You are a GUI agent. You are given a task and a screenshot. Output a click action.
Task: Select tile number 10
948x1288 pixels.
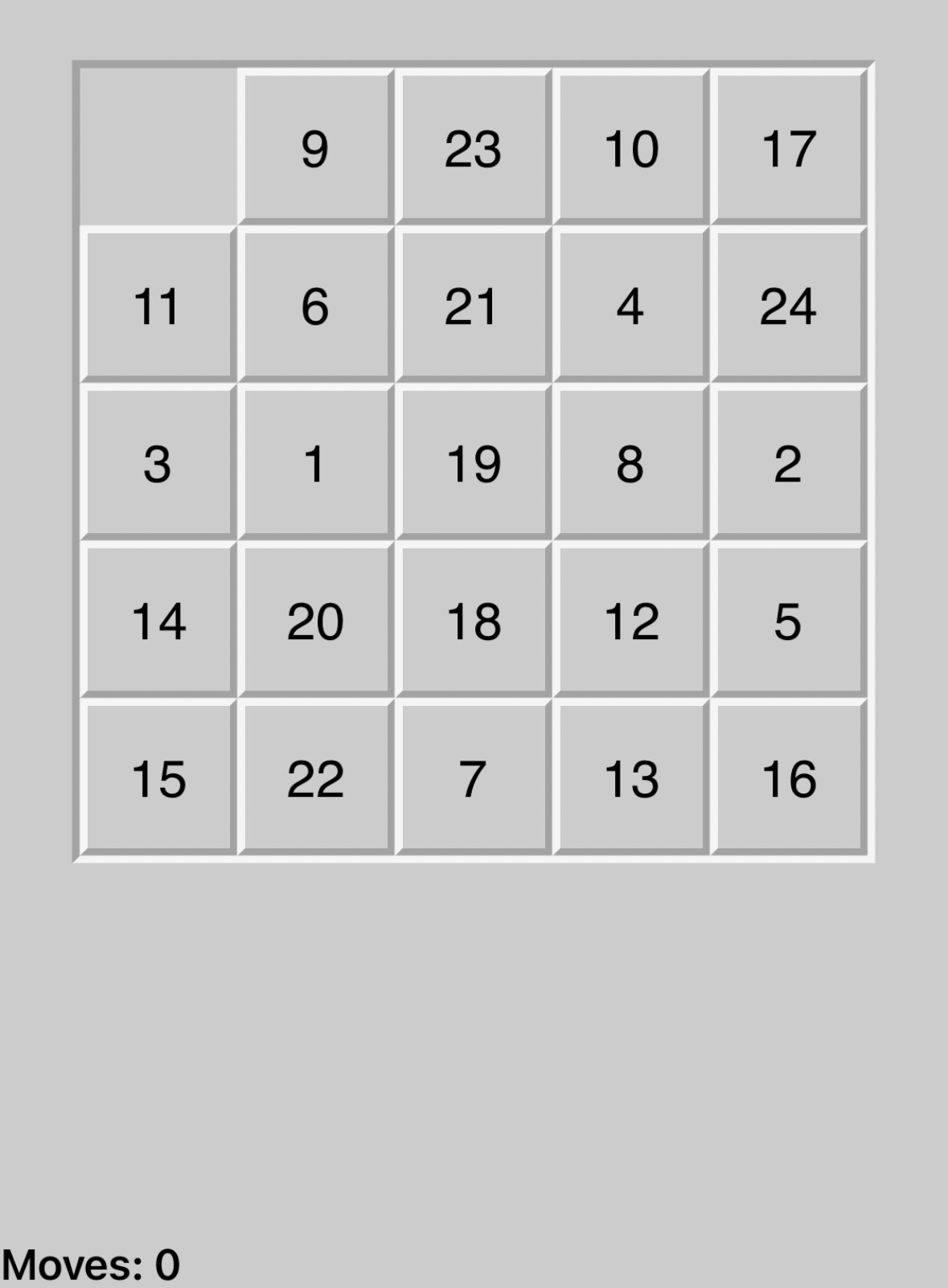click(630, 147)
